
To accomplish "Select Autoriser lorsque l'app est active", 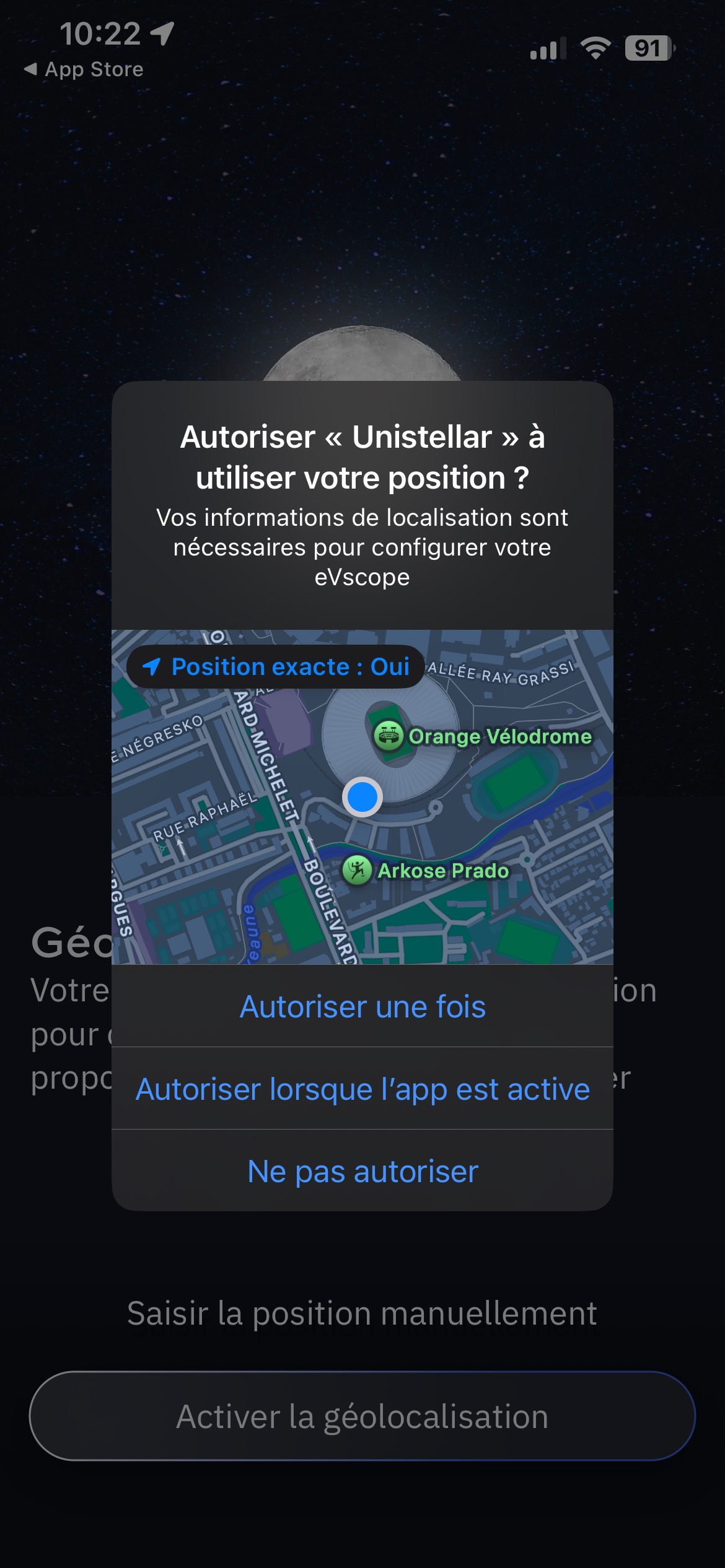I will [x=362, y=1089].
